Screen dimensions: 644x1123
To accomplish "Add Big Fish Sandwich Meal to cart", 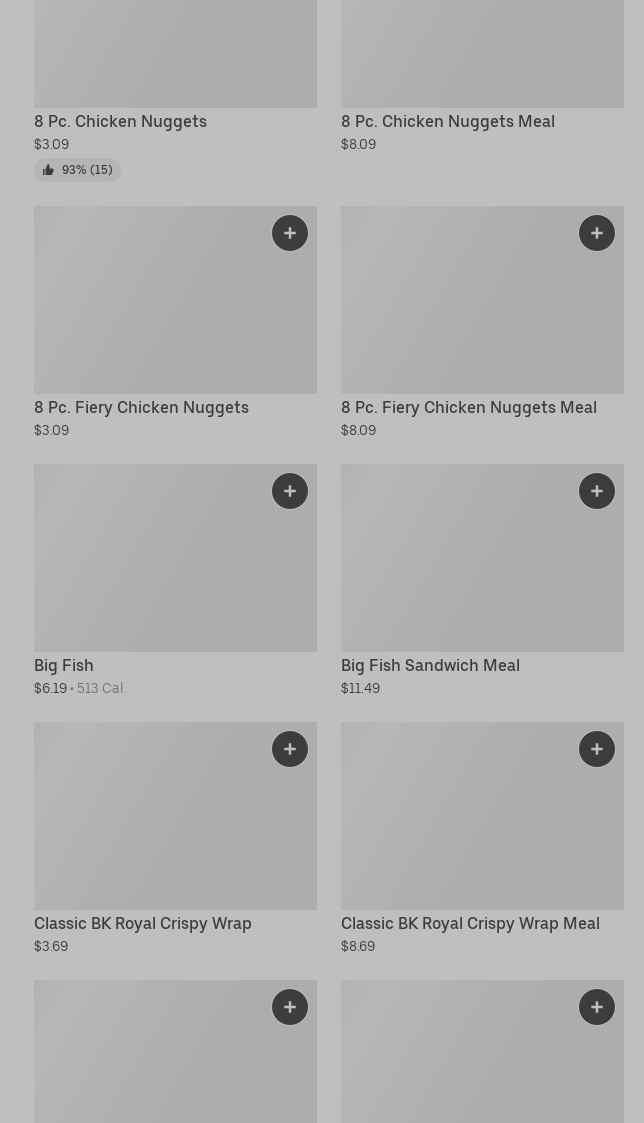I will click(597, 491).
